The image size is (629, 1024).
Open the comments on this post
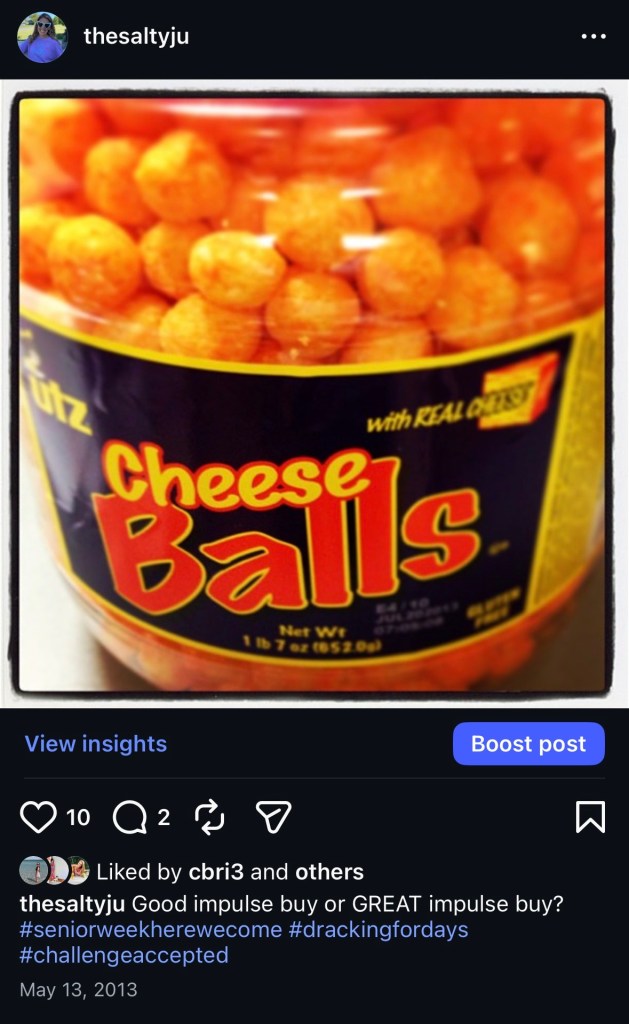point(129,818)
